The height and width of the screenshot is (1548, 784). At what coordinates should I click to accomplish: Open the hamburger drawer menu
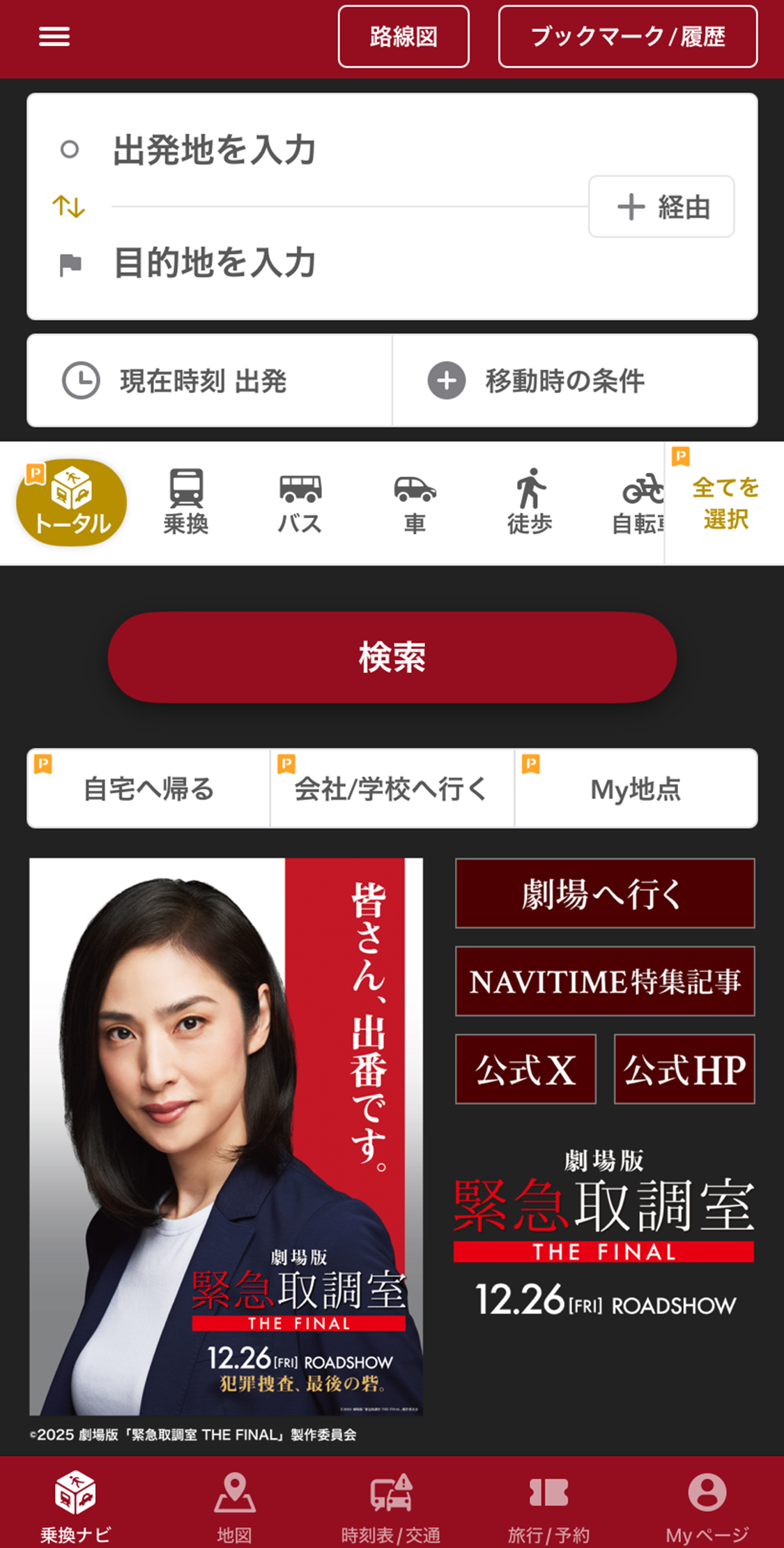coord(54,36)
